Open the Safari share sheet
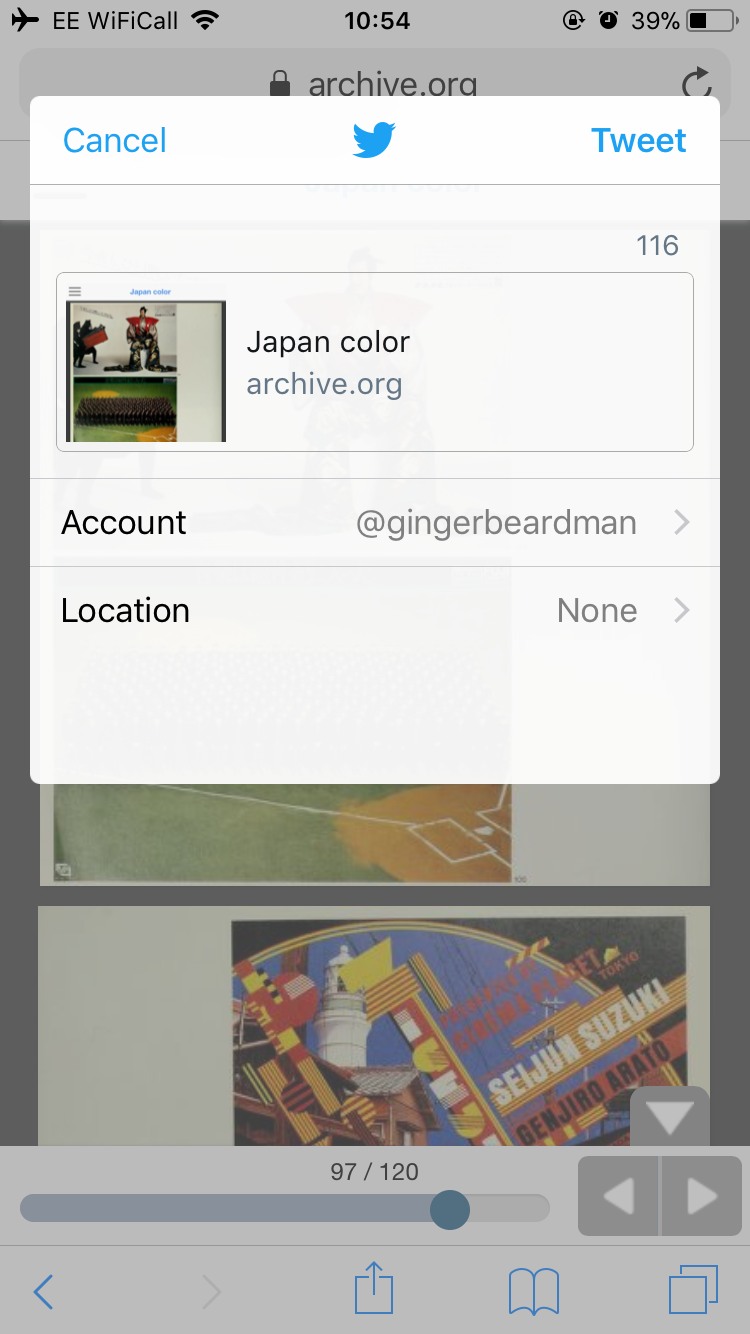Viewport: 750px width, 1334px height. (374, 1289)
